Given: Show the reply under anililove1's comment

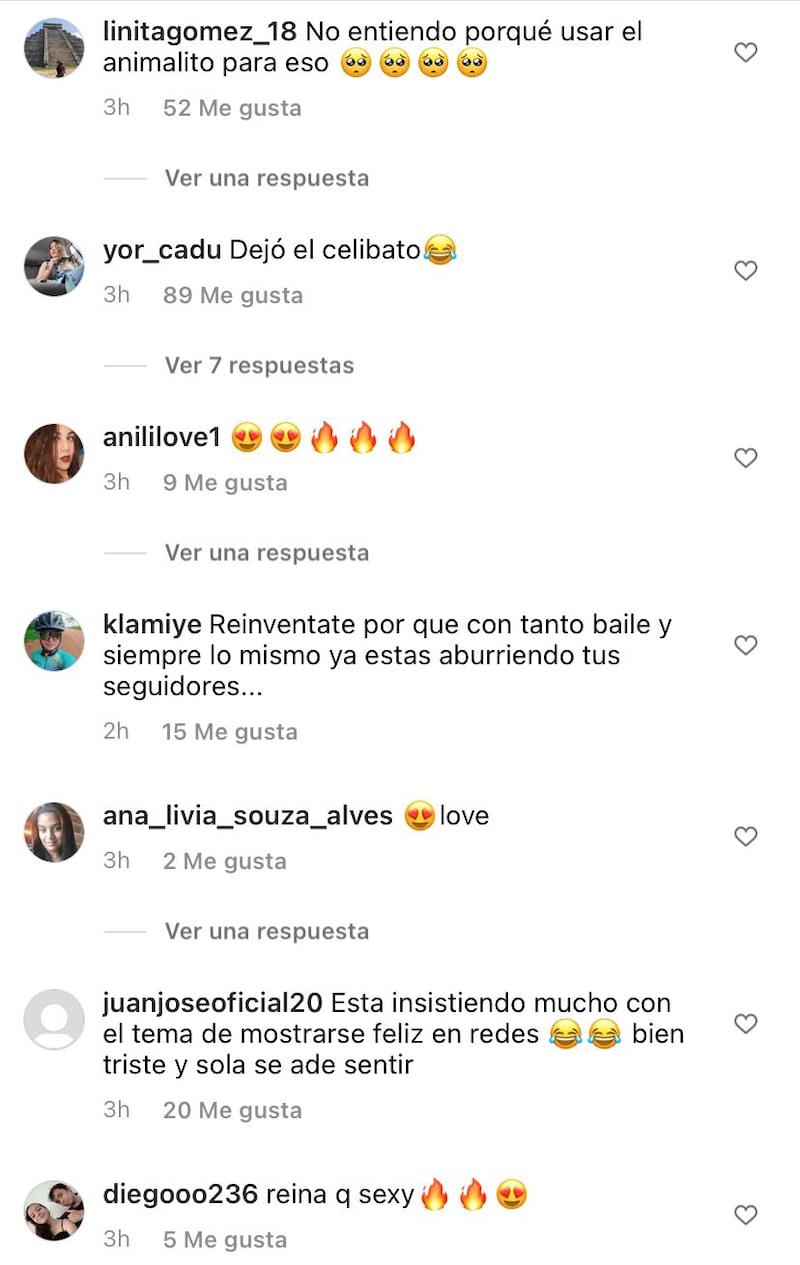Looking at the screenshot, I should tap(266, 553).
